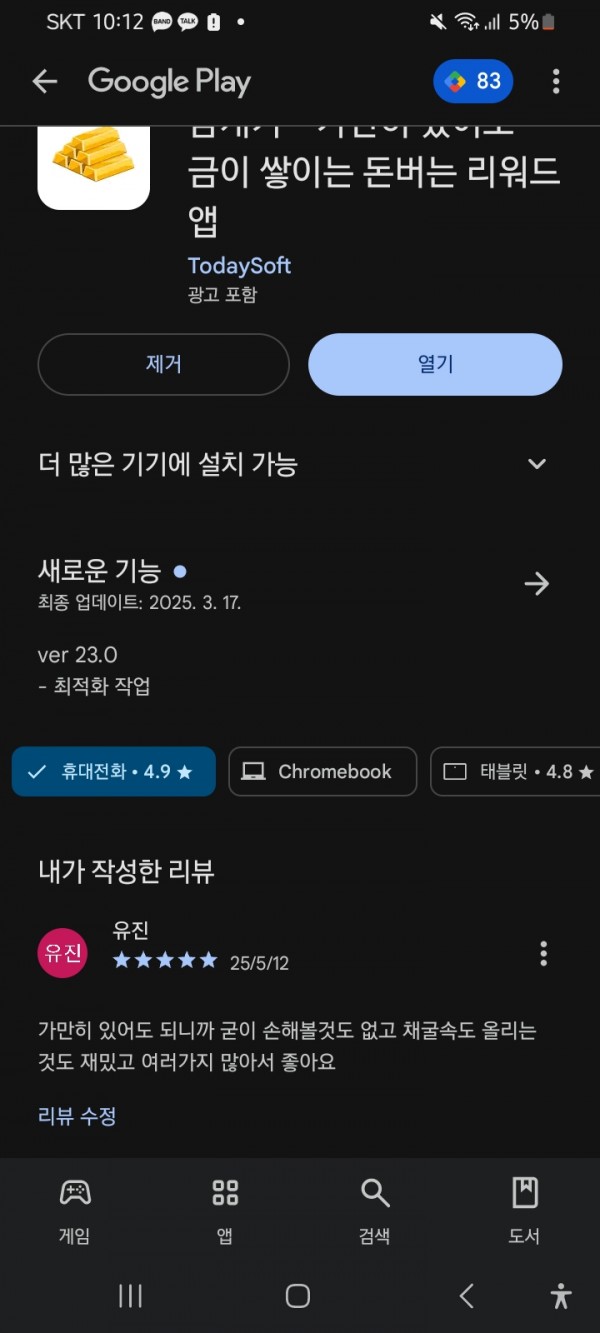600x1333 pixels.
Task: Tap the 리뷰 수정 link
Action: point(77,1116)
